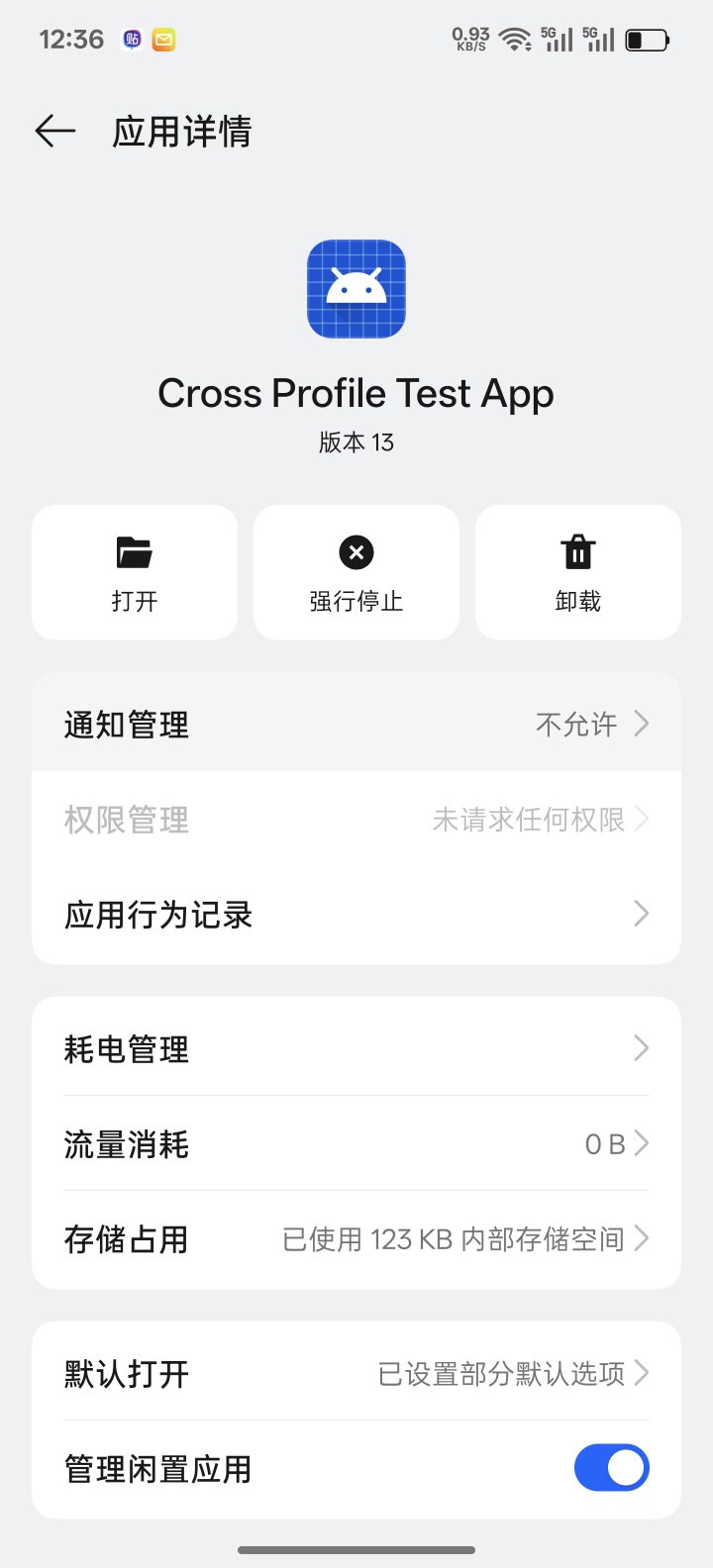Open 耗电管理 settings
Image resolution: width=713 pixels, height=1568 pixels.
356,1048
